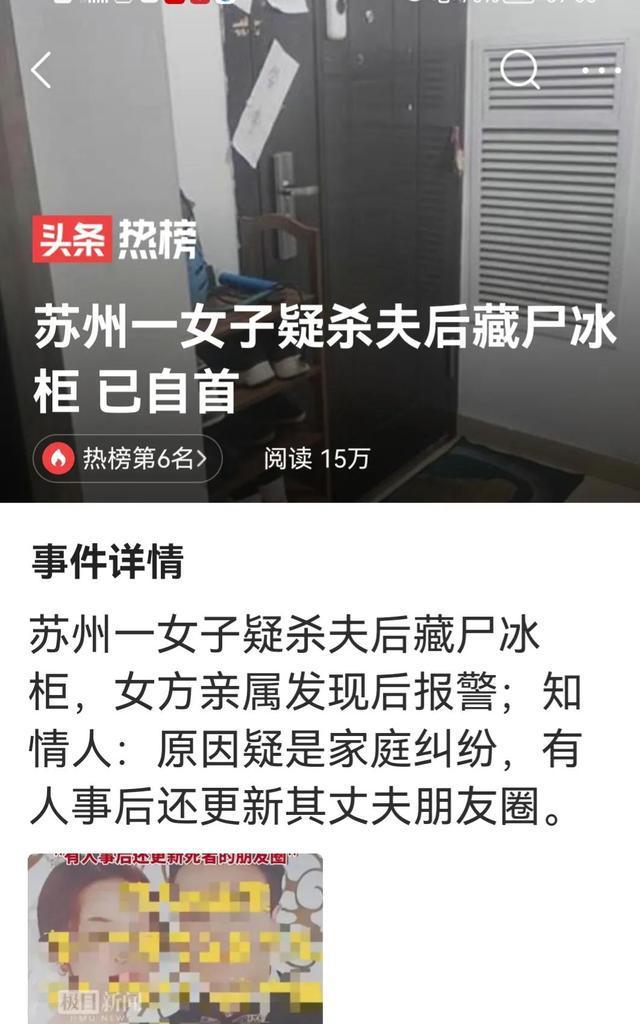640x1024 pixels.
Task: Open the search magnifier icon
Action: pos(519,70)
